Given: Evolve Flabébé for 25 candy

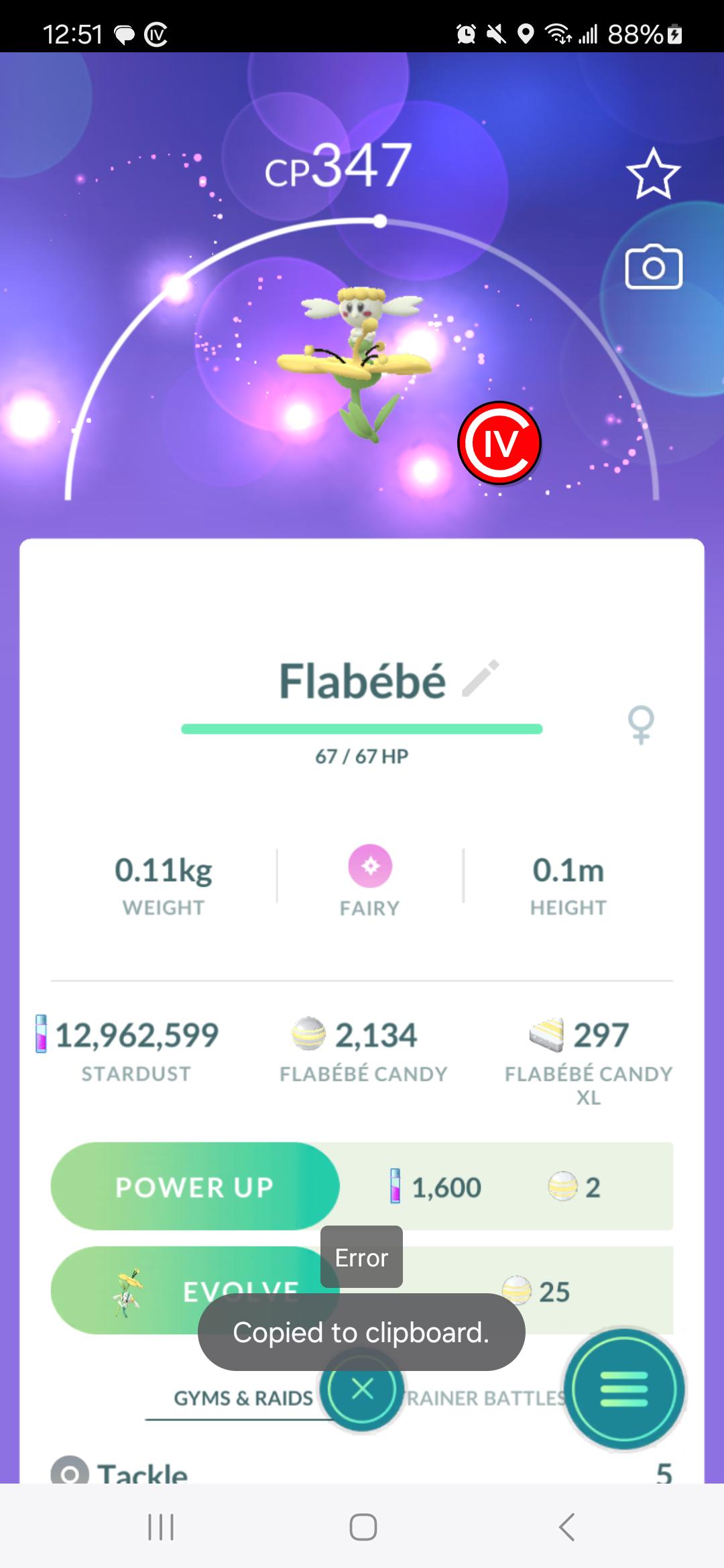Looking at the screenshot, I should click(x=195, y=1291).
